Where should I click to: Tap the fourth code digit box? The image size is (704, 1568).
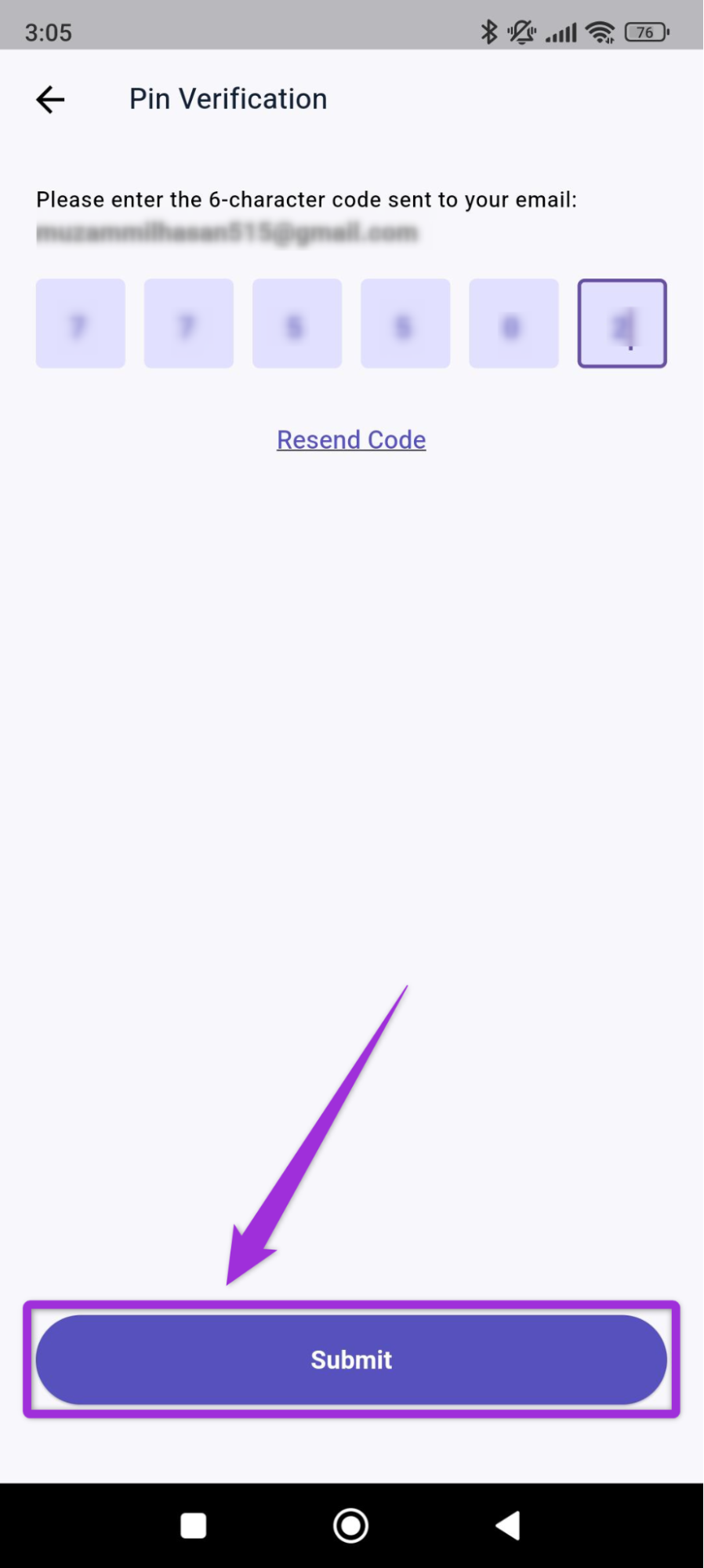click(405, 323)
